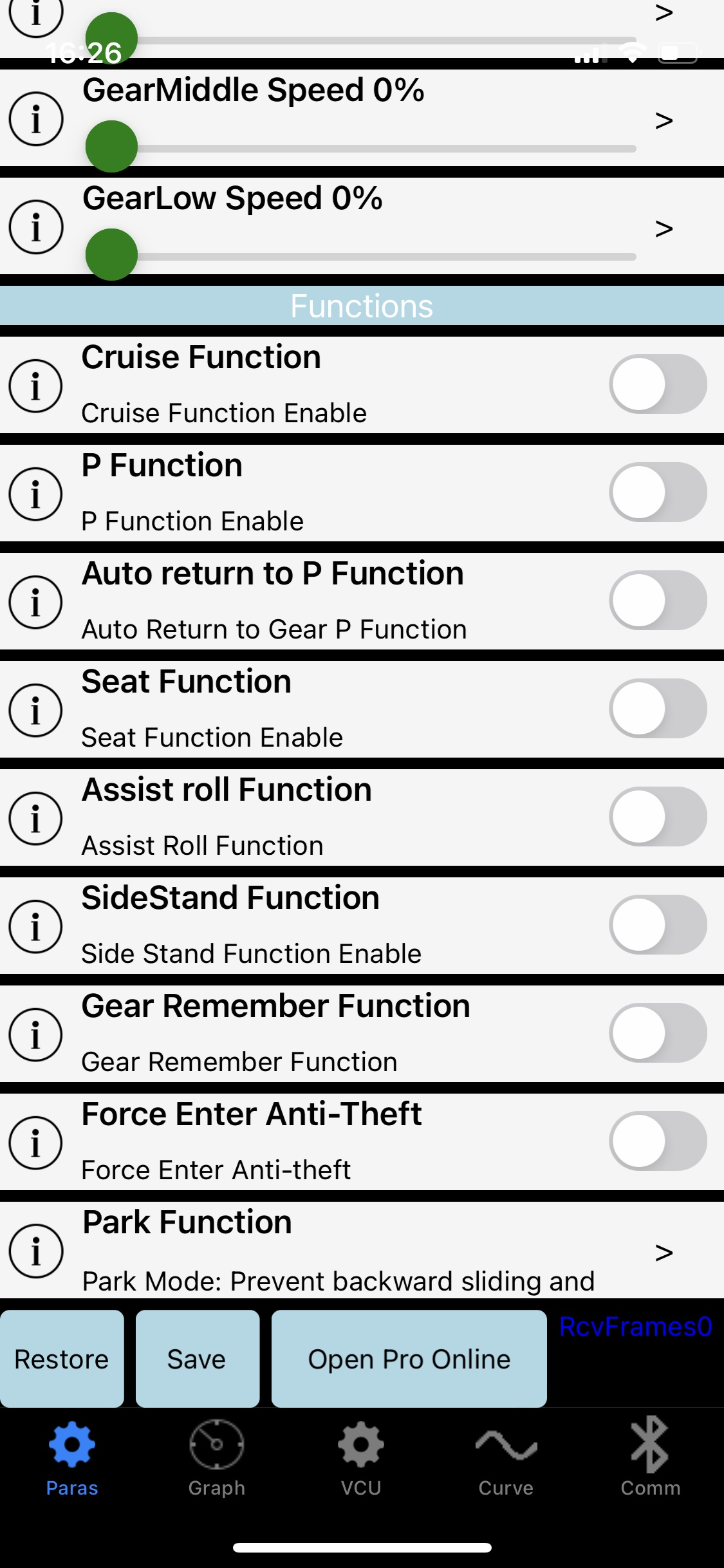Switch to the Graph tab
The image size is (724, 1568).
(217, 1458)
